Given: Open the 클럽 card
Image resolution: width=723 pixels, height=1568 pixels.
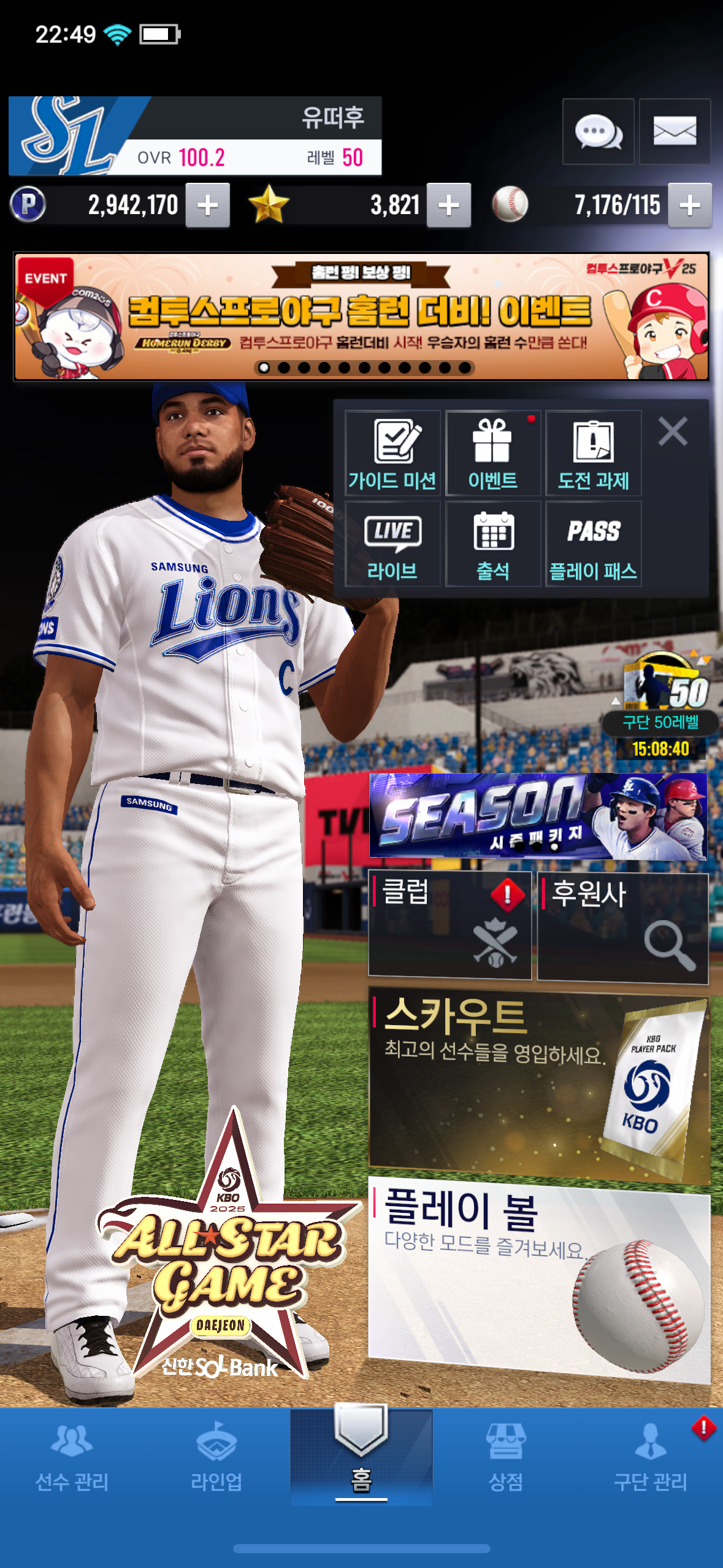Looking at the screenshot, I should point(449,925).
